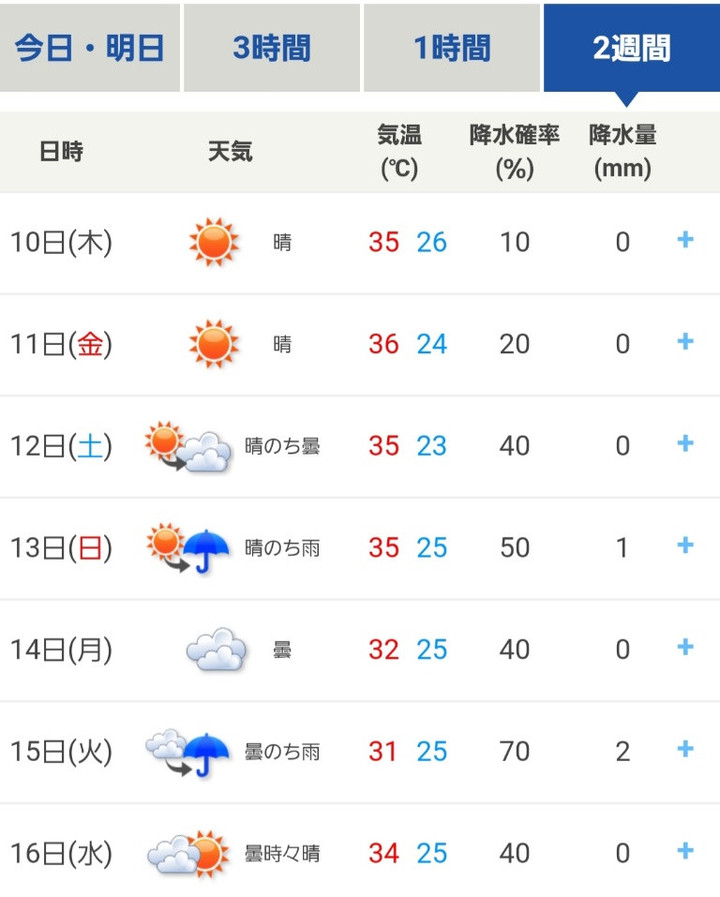Click the 15日(火) date label
The width and height of the screenshot is (720, 897).
[62, 751]
